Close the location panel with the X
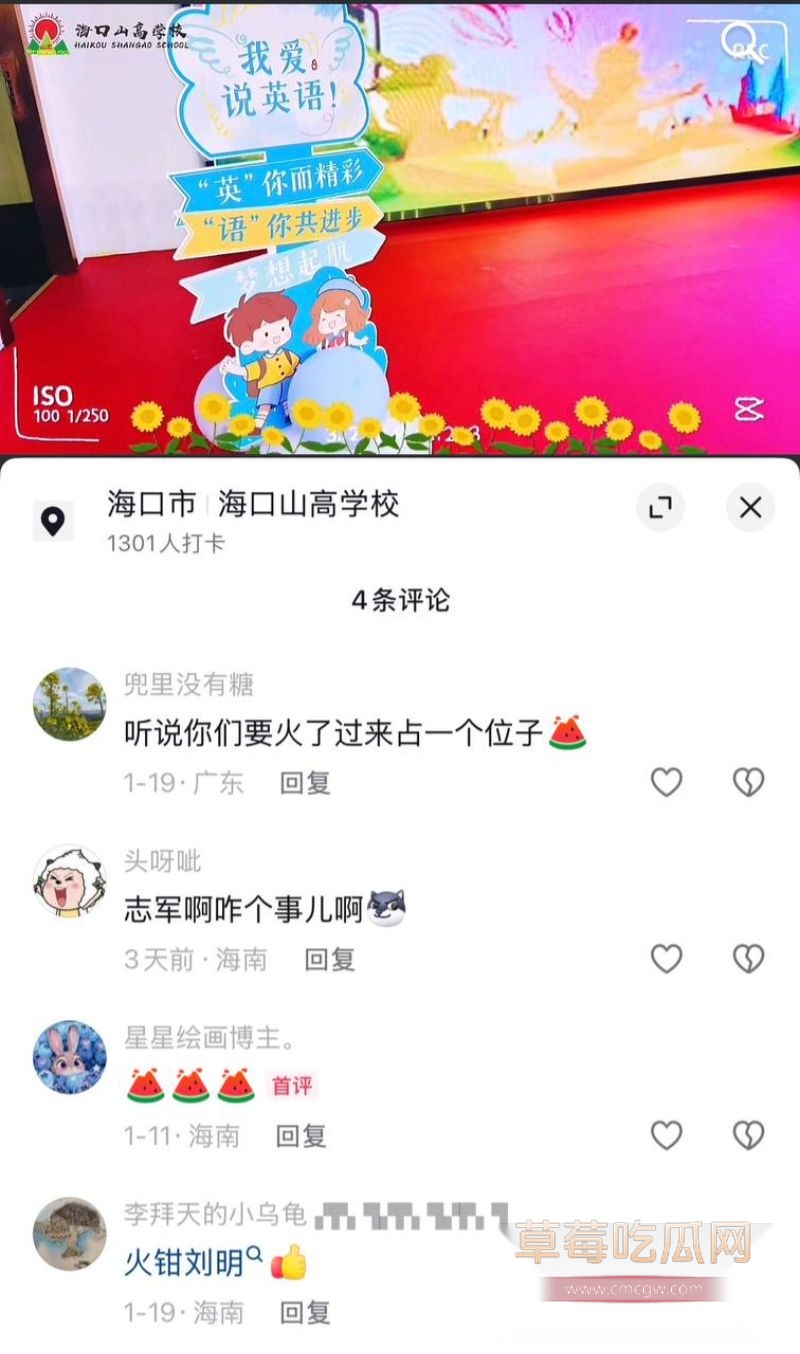The height and width of the screenshot is (1354, 800). pos(750,508)
